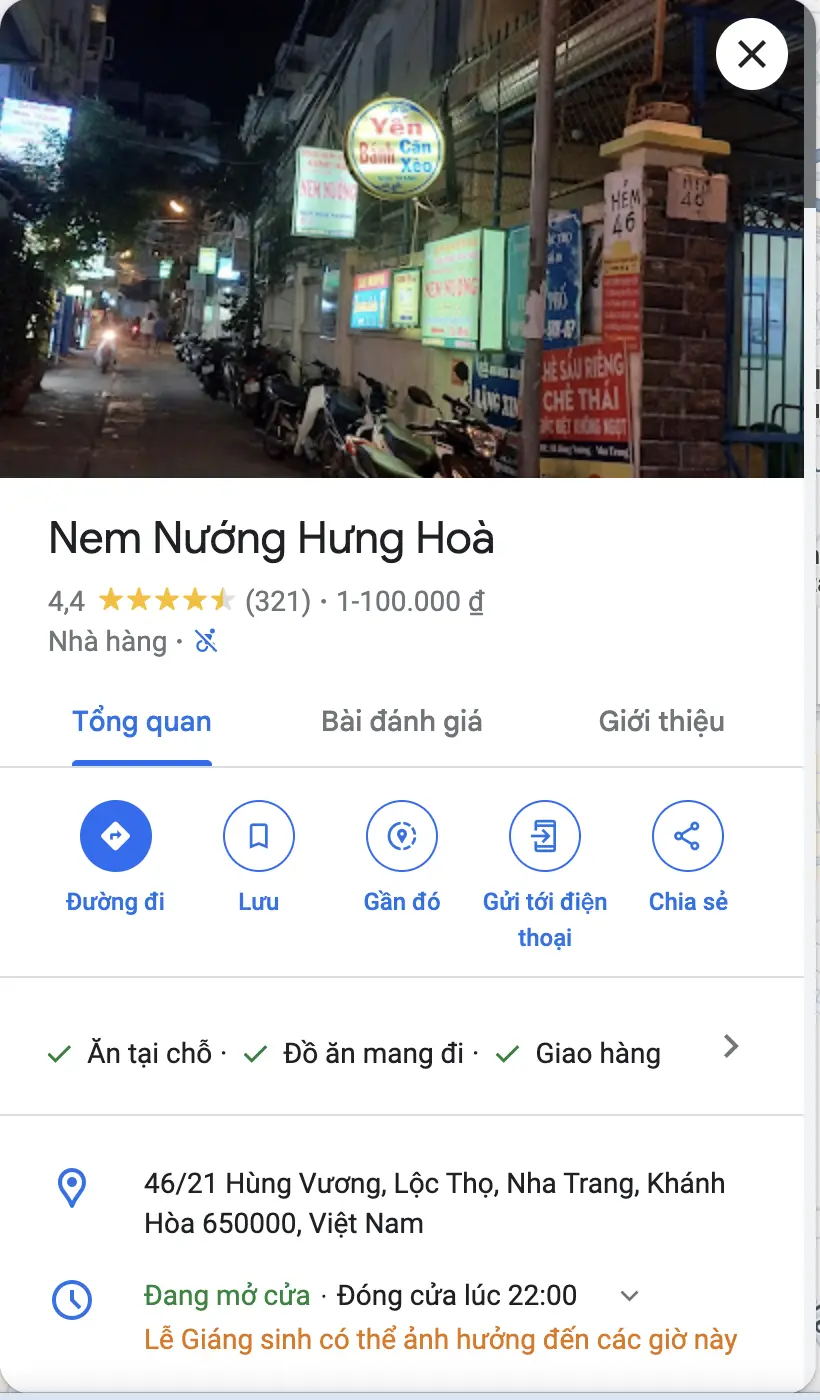
Task: Close the place details panel
Action: (x=752, y=54)
